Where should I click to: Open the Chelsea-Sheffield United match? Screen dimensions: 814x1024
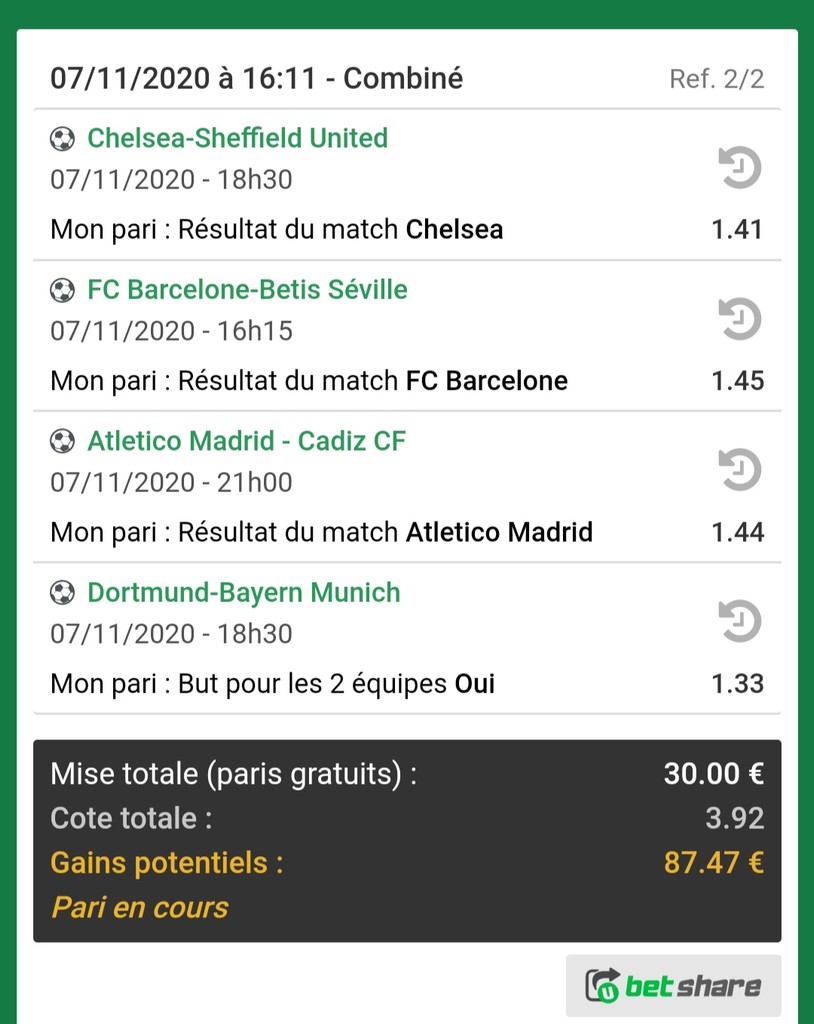237,138
